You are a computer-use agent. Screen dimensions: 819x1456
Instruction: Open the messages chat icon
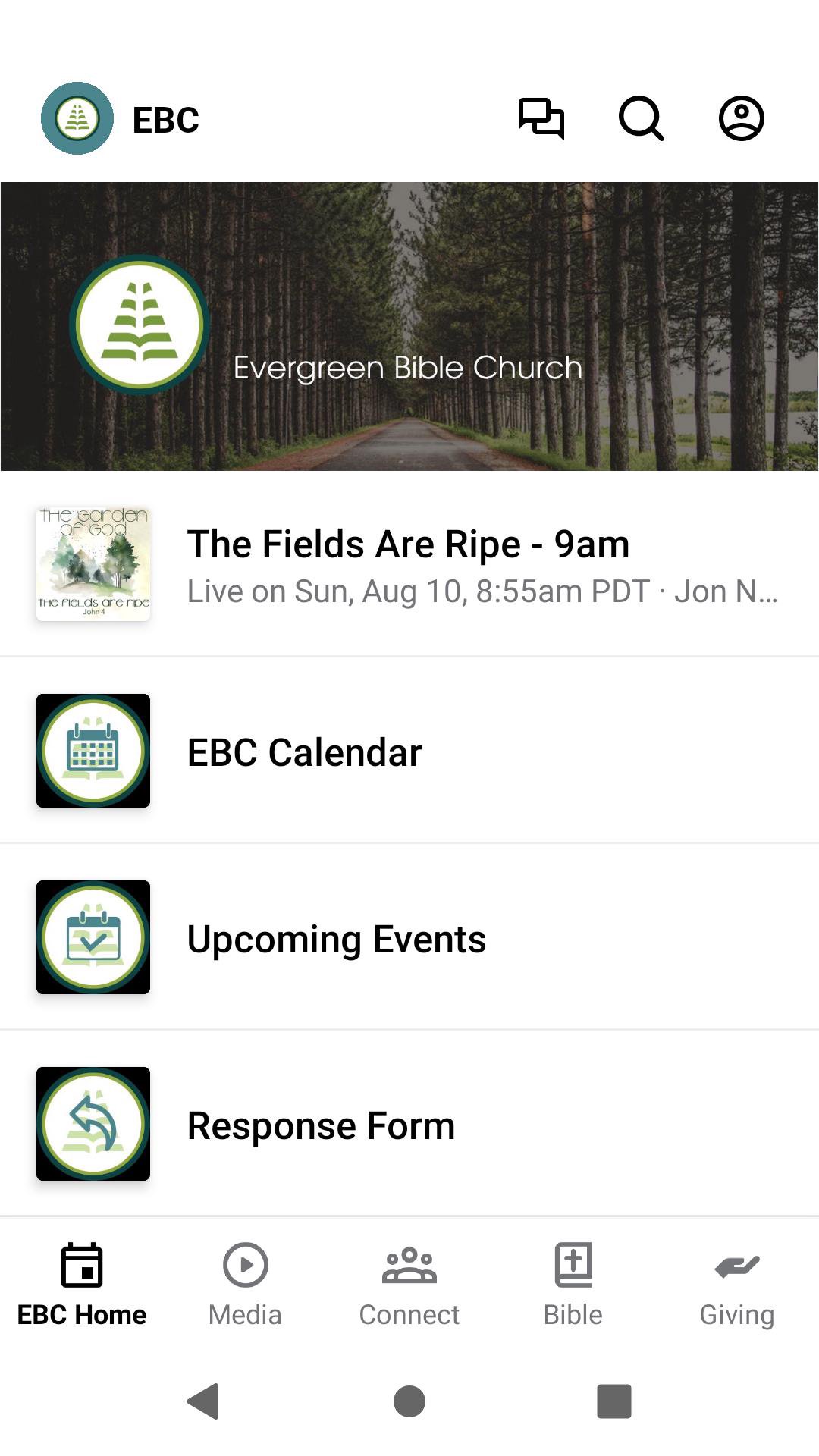click(541, 119)
